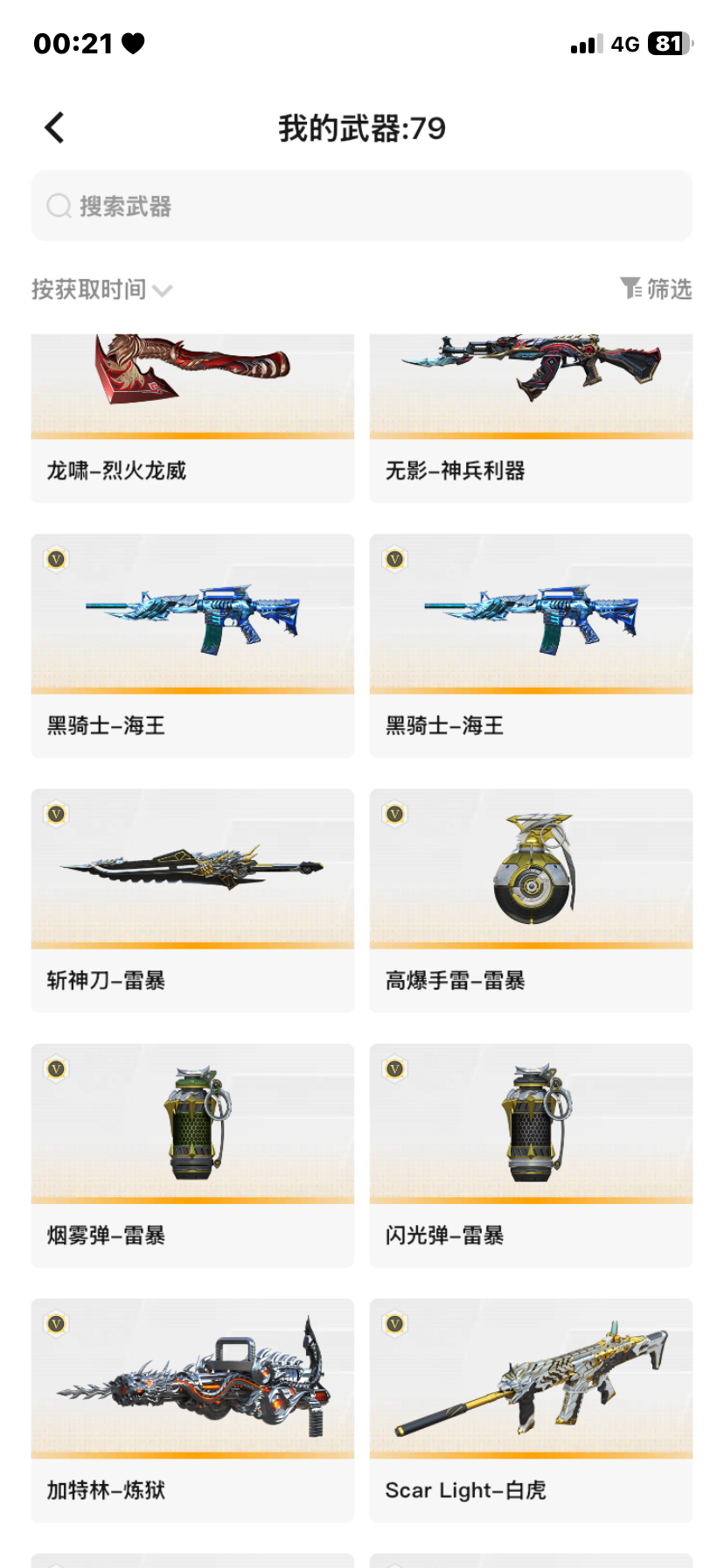This screenshot has width=724, height=1568.
Task: Expand the 按获取时间 sort dropdown
Action: [x=101, y=290]
